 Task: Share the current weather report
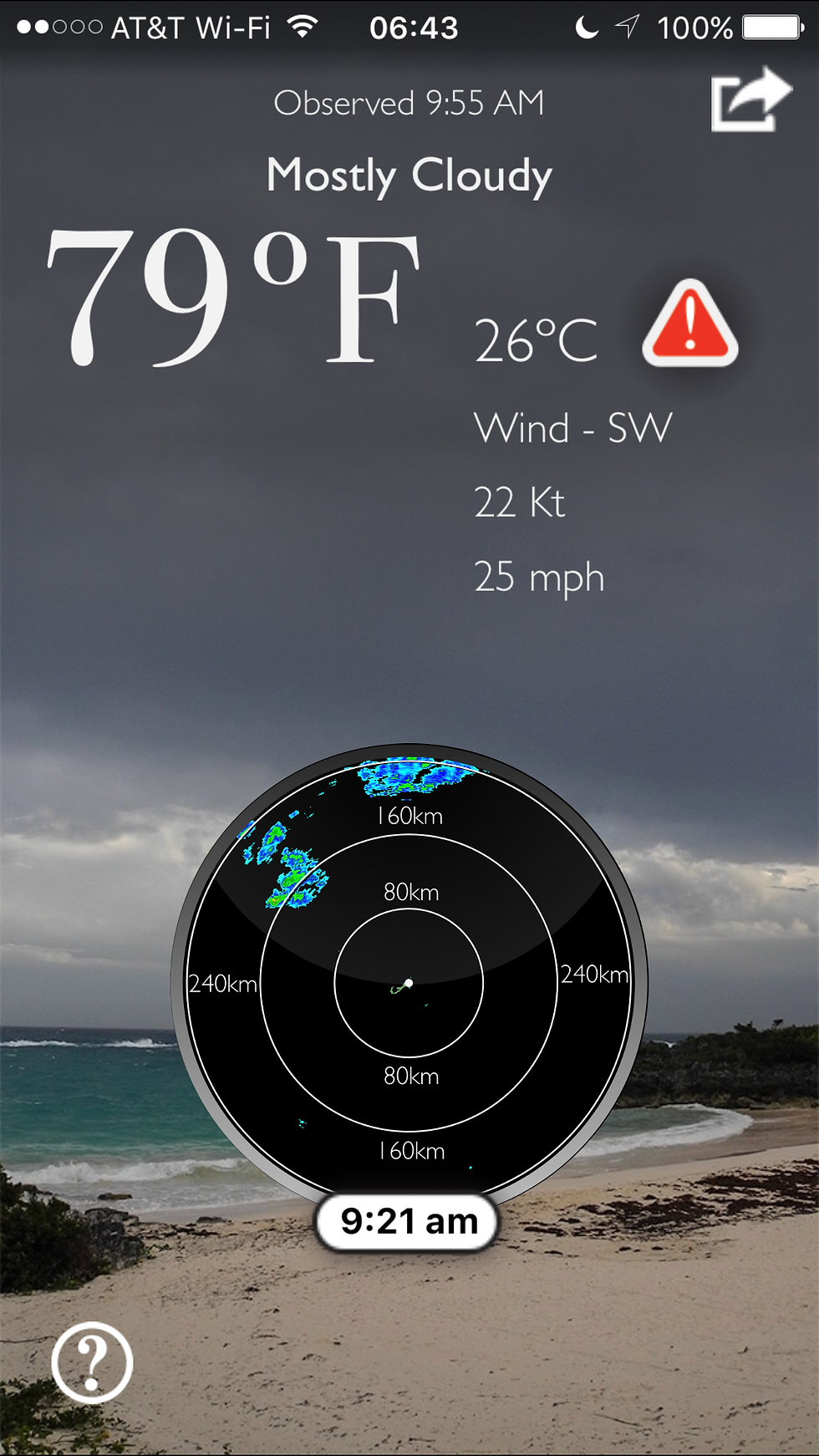[x=750, y=100]
